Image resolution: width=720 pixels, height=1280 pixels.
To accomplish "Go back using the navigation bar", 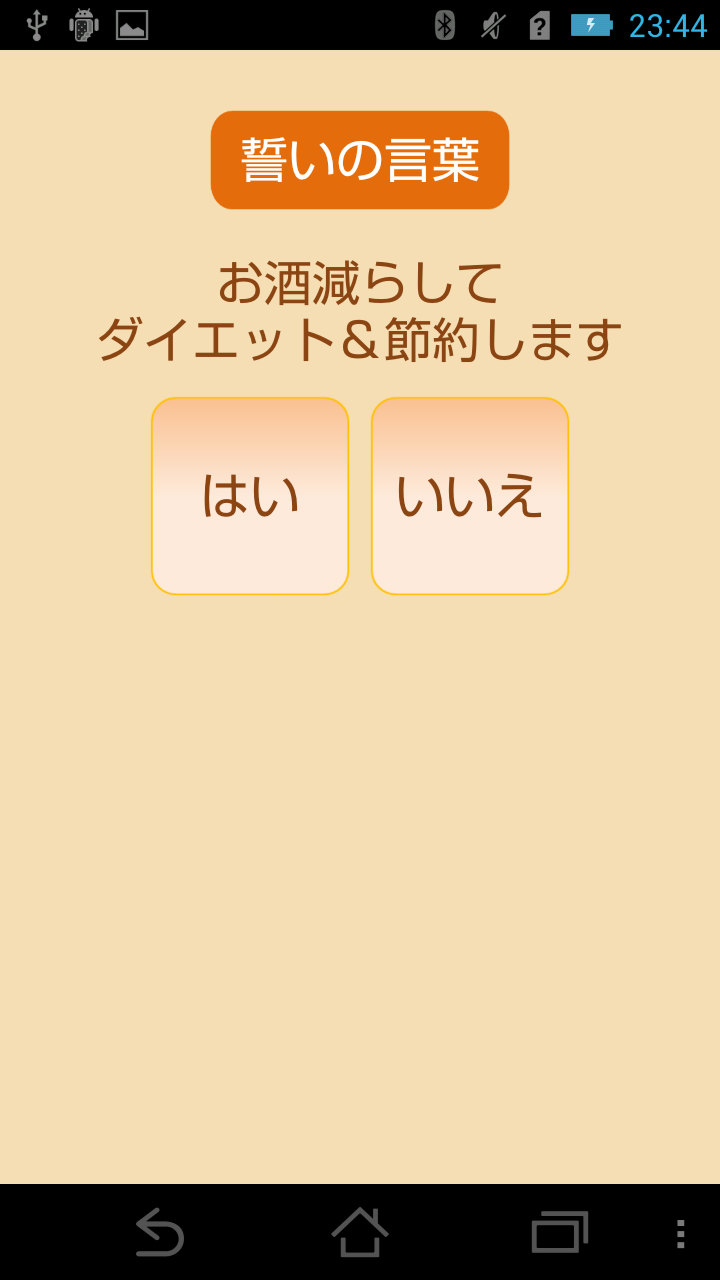I will coord(160,1232).
